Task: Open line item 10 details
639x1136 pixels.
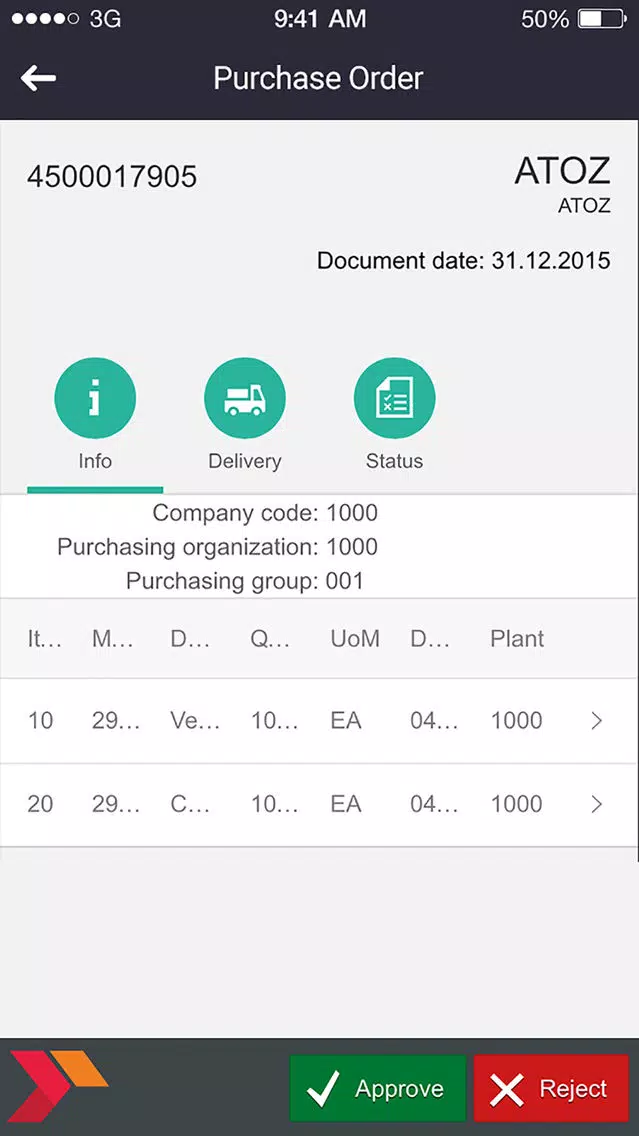Action: coord(319,721)
